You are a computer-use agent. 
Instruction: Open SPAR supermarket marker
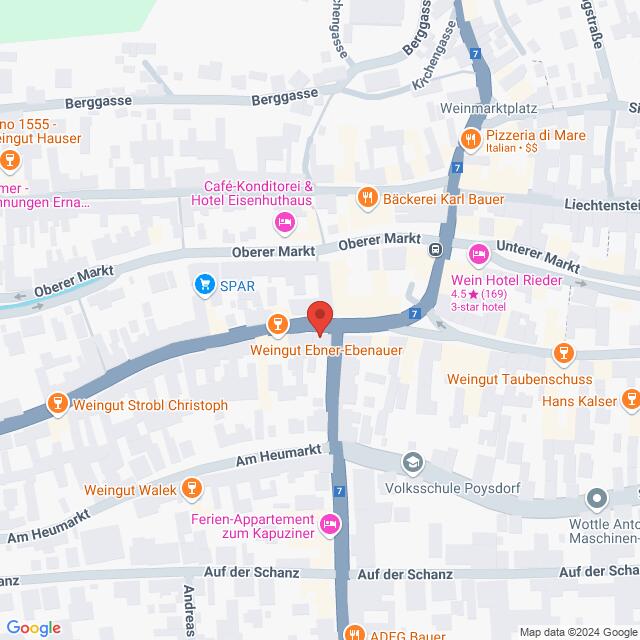click(x=206, y=285)
